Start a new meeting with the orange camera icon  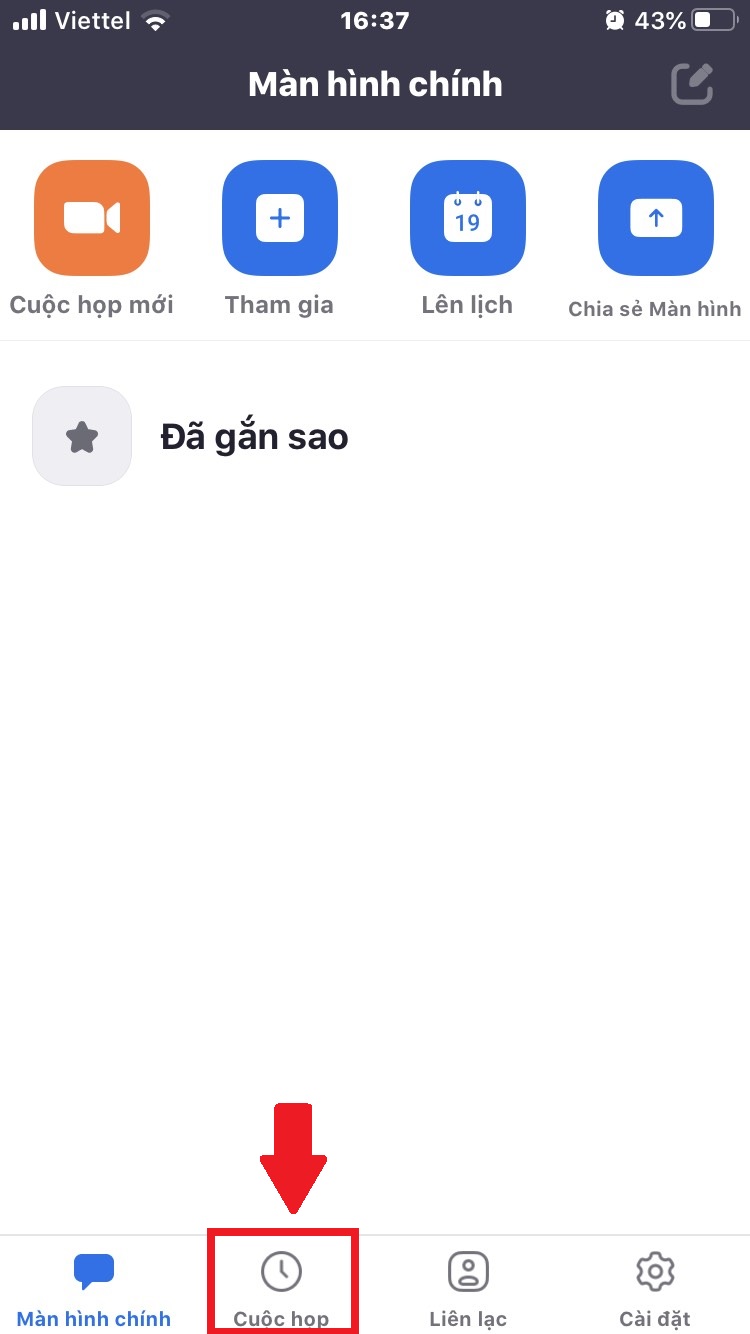point(91,218)
